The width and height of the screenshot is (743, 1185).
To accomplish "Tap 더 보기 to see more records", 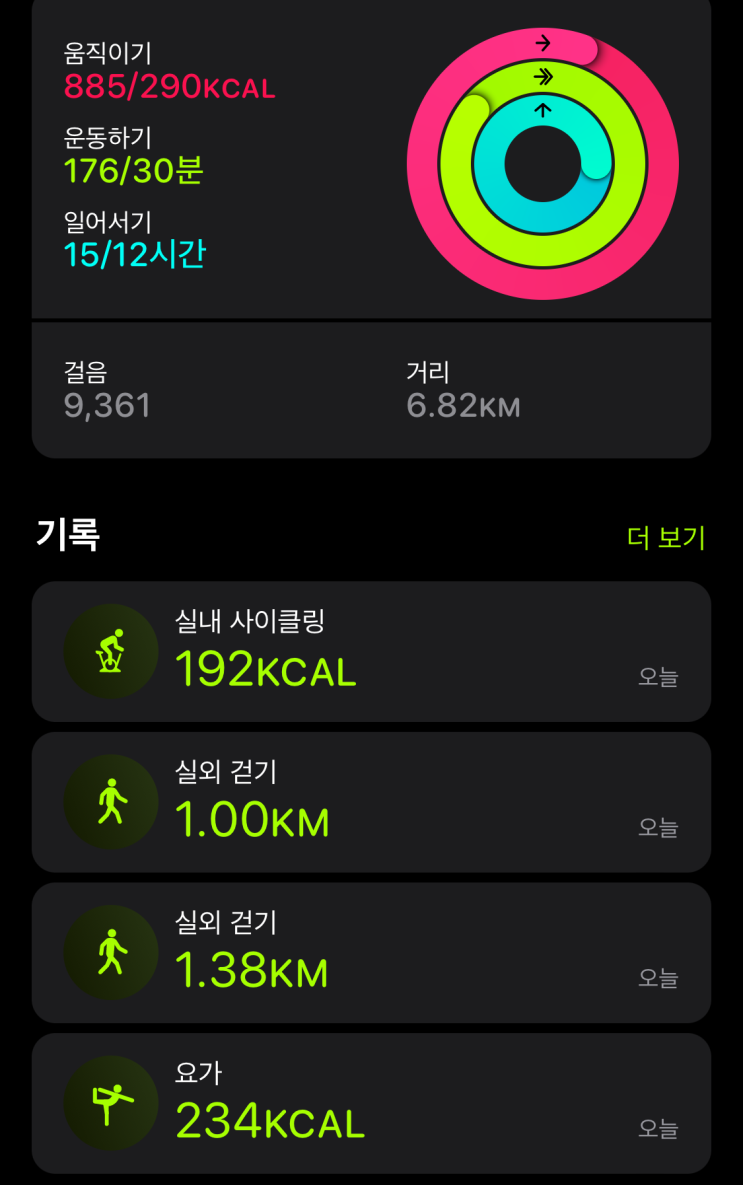I will tap(666, 538).
